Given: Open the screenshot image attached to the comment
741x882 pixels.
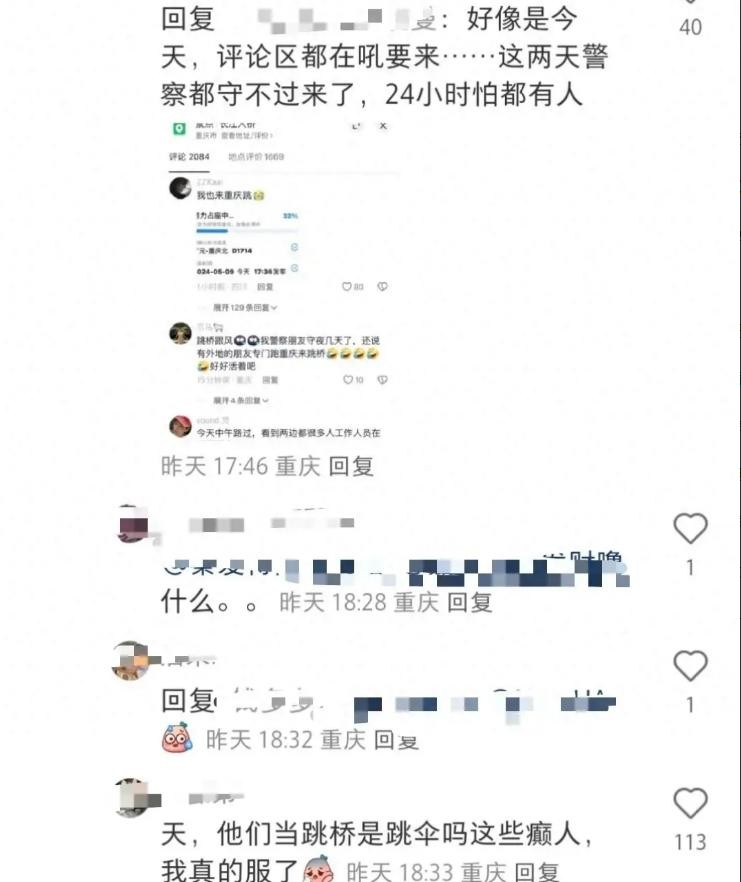Looking at the screenshot, I should point(278,281).
